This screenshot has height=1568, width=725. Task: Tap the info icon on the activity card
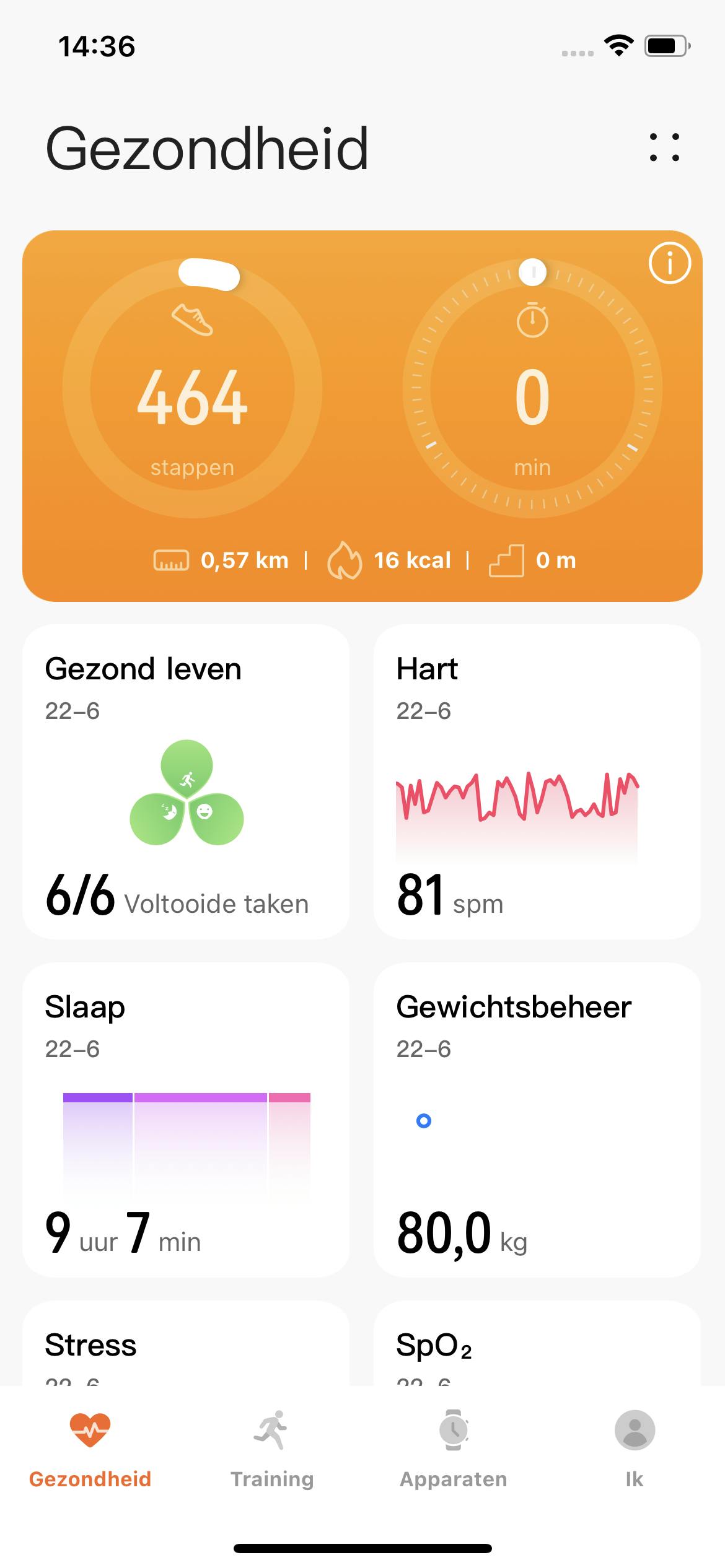point(669,263)
